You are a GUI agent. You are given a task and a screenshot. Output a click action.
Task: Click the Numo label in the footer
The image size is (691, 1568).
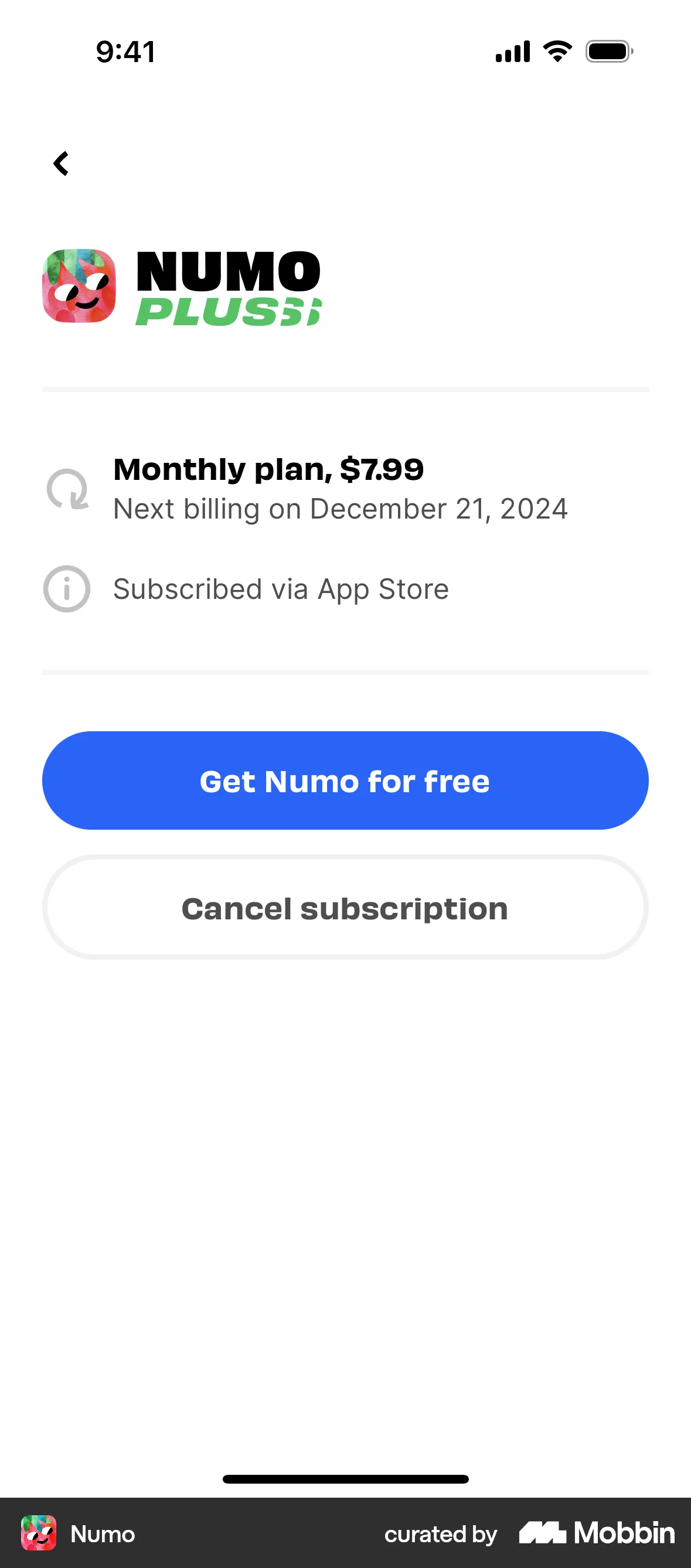[103, 1534]
